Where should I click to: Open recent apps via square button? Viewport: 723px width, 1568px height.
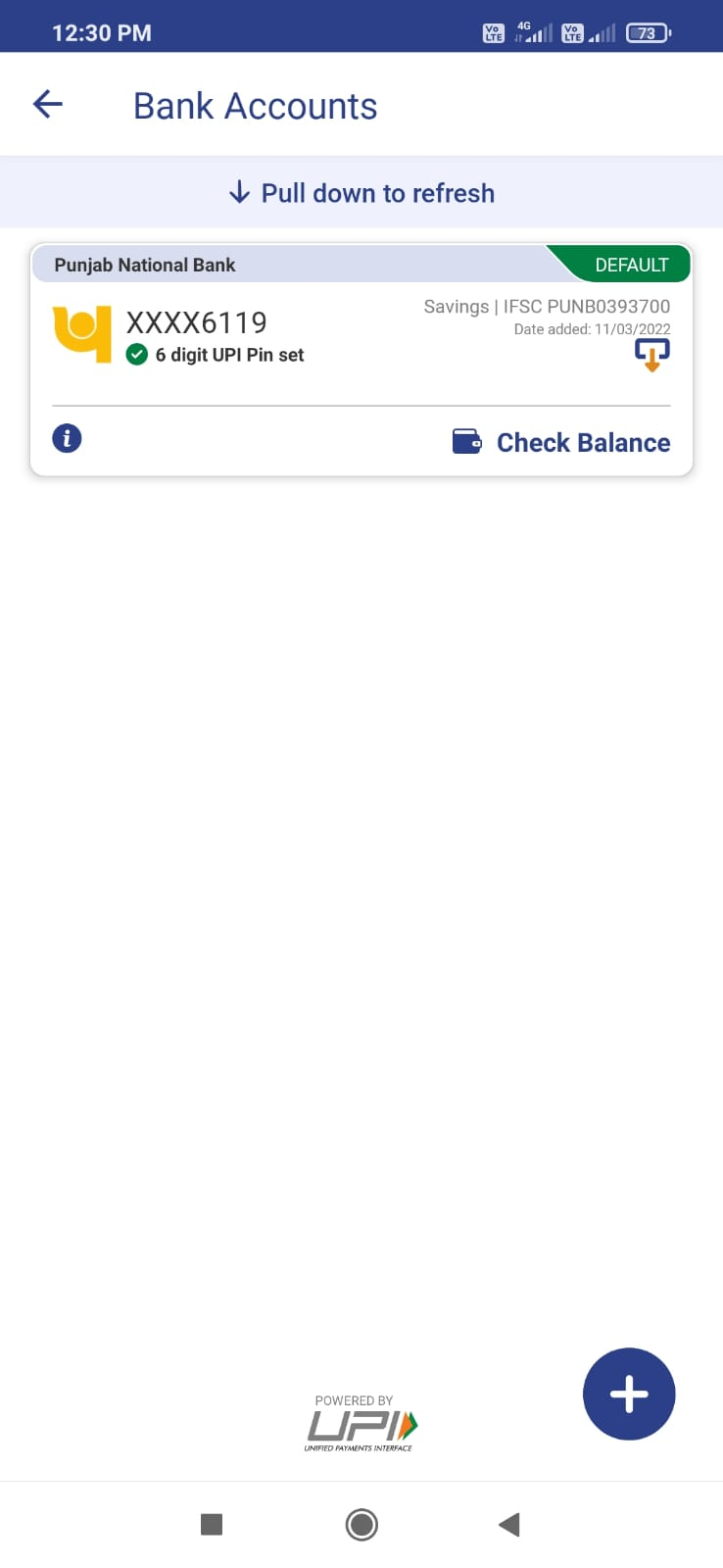click(x=212, y=1524)
